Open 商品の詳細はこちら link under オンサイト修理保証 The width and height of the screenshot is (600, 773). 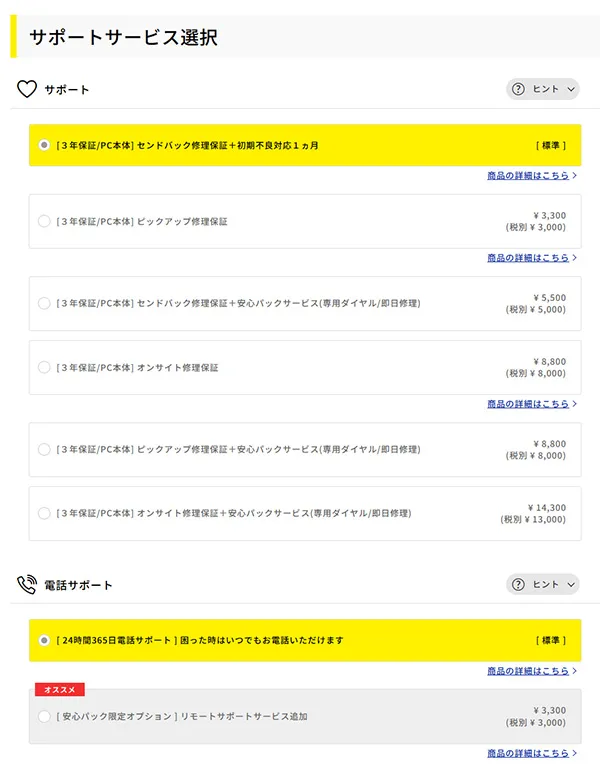[528, 404]
